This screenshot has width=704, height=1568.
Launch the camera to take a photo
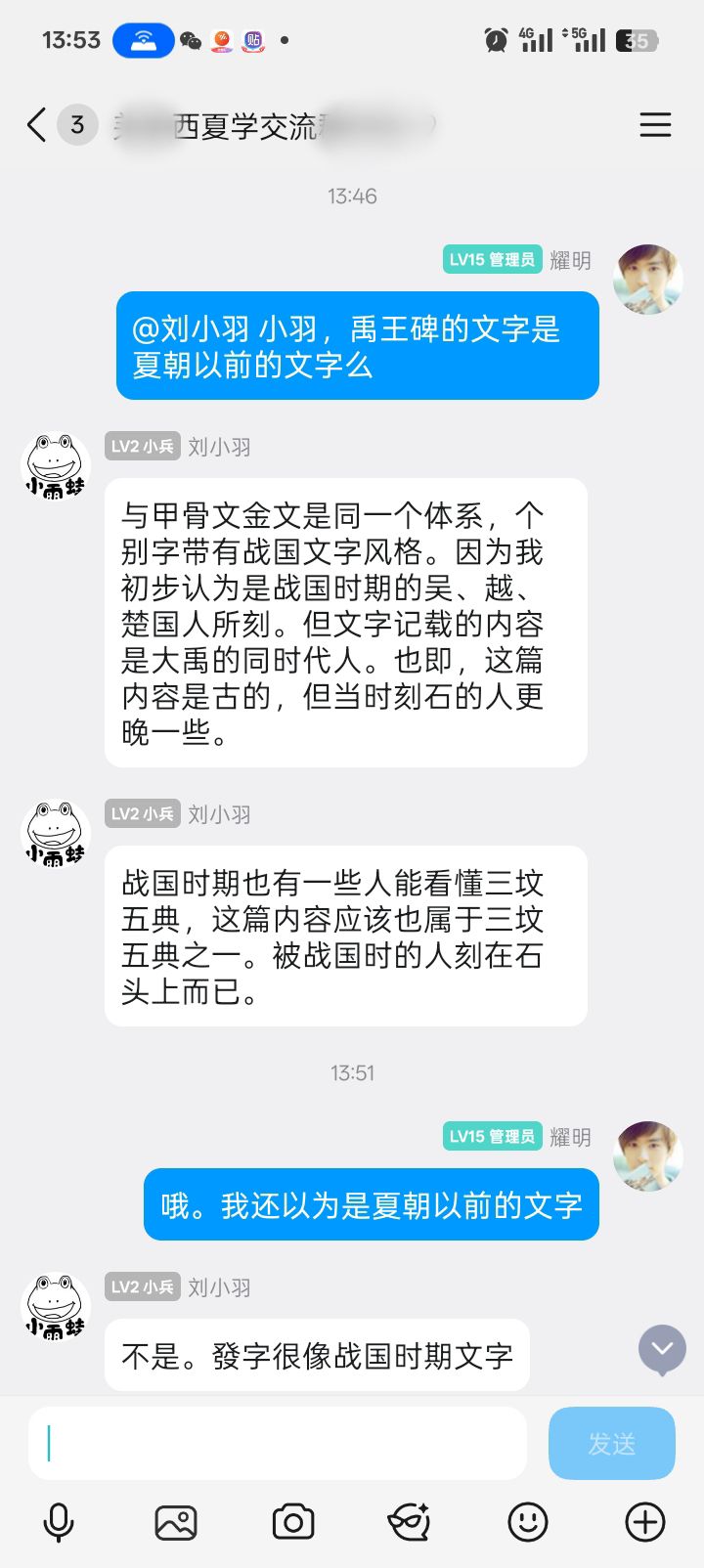pos(293,1522)
